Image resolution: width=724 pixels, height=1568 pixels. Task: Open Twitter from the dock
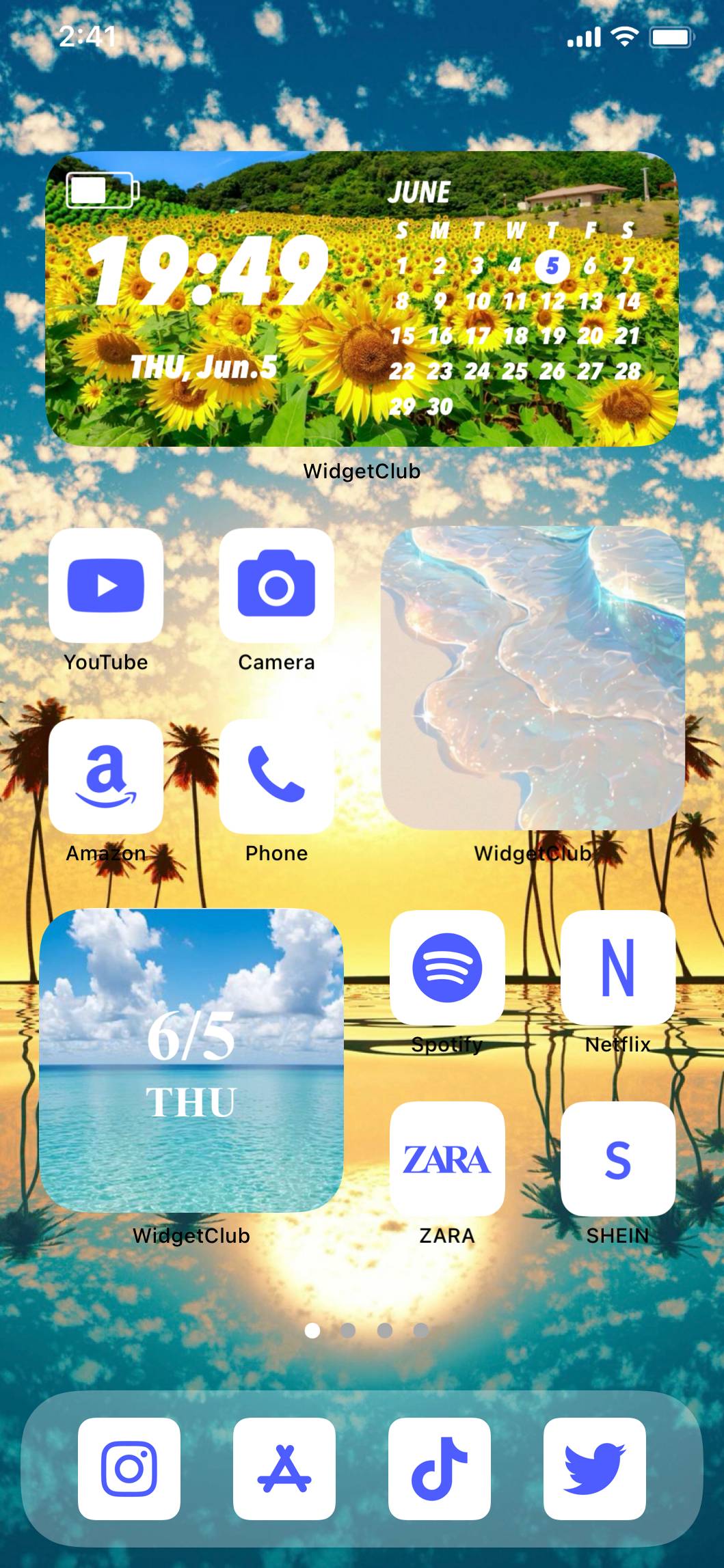(x=595, y=1469)
